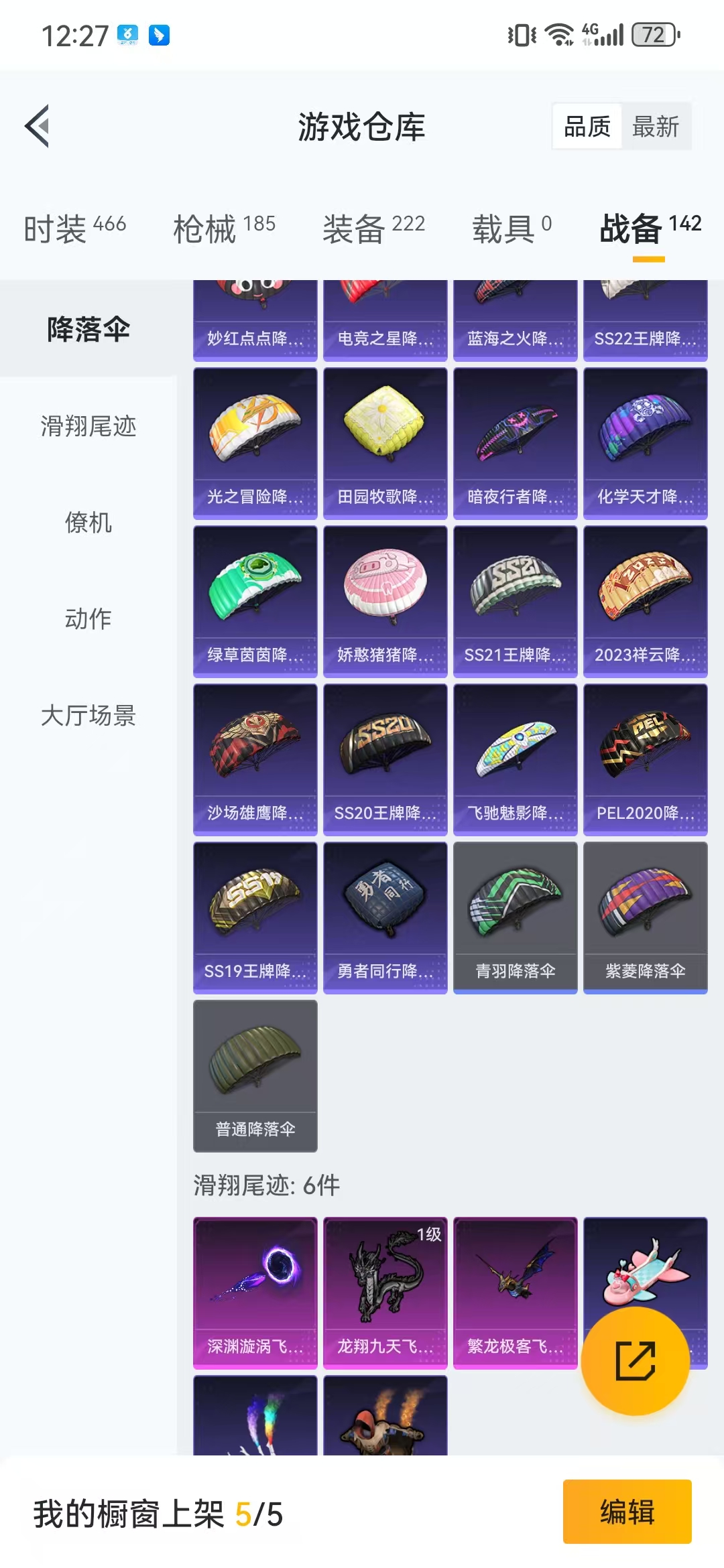Open the PEL2020 parachute item

coord(646,759)
